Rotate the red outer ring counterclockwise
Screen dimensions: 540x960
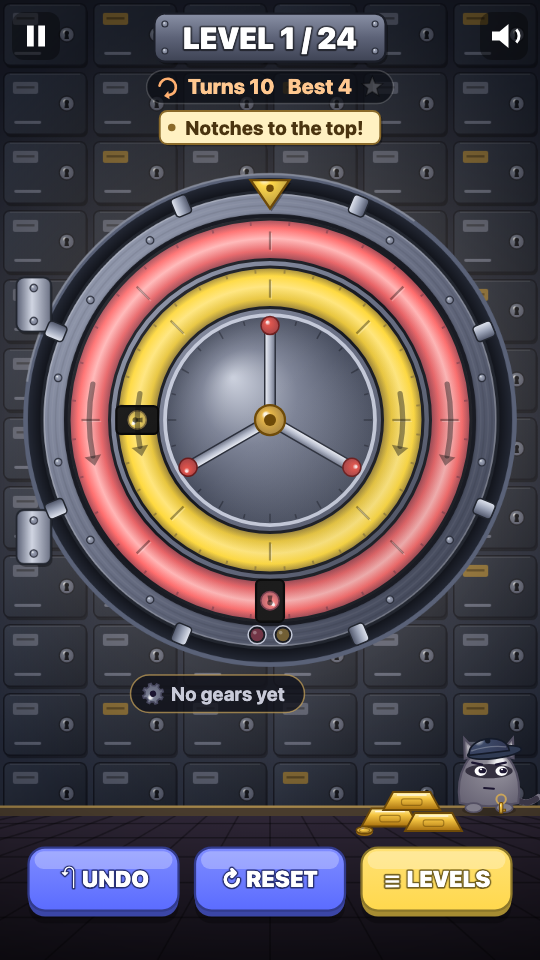(91, 422)
